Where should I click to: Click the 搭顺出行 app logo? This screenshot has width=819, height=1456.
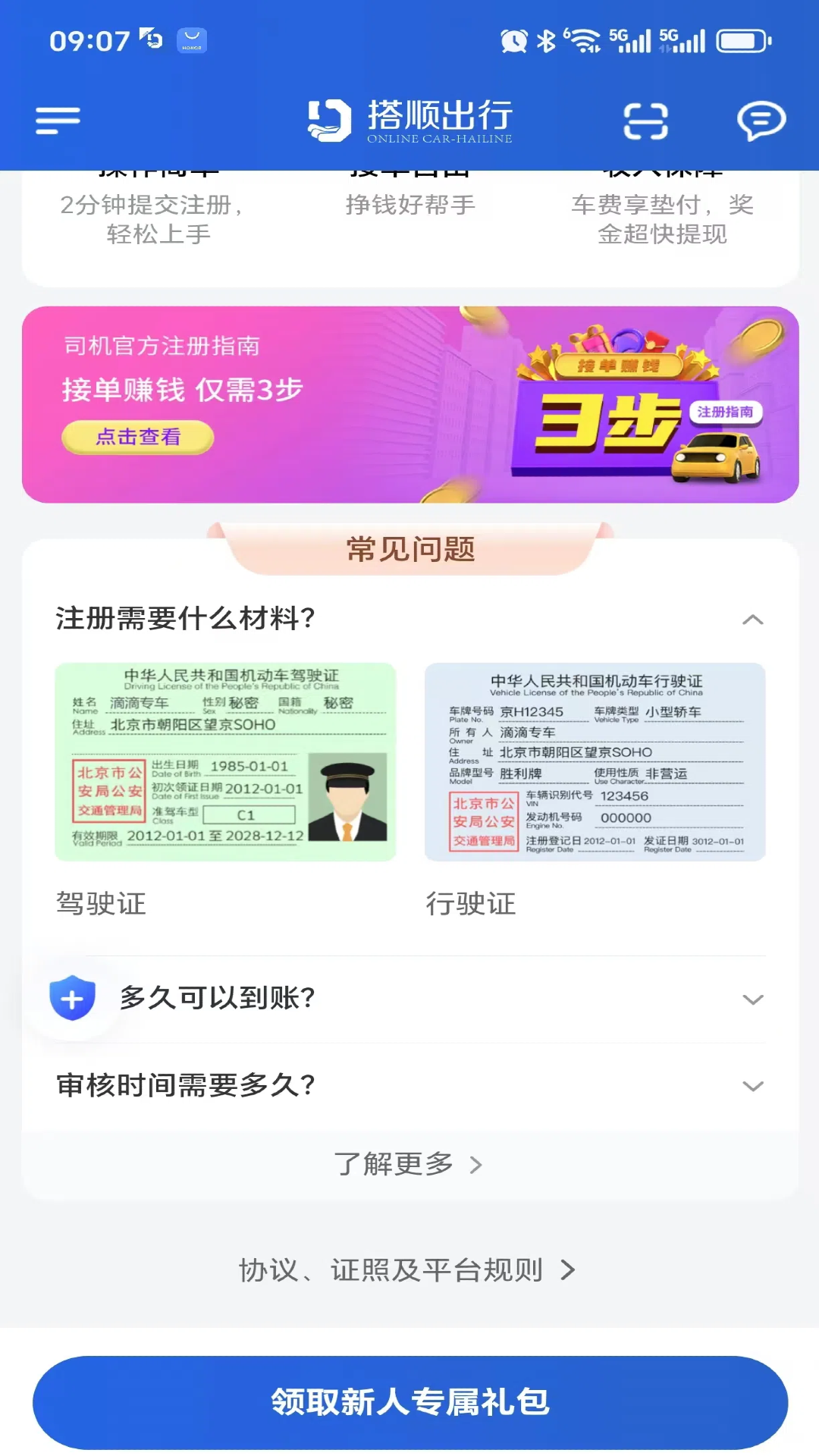point(409,120)
